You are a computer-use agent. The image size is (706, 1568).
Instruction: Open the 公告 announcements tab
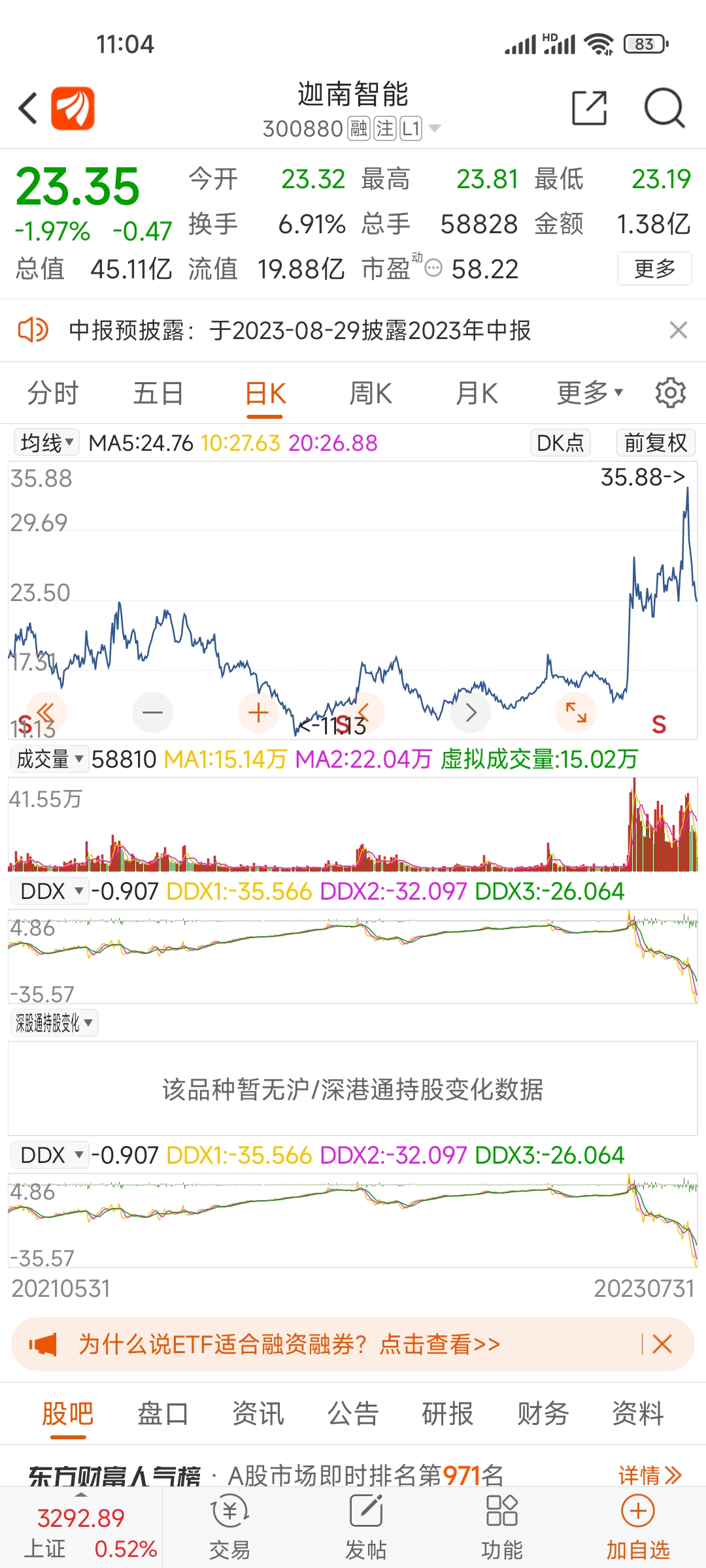point(352,1413)
